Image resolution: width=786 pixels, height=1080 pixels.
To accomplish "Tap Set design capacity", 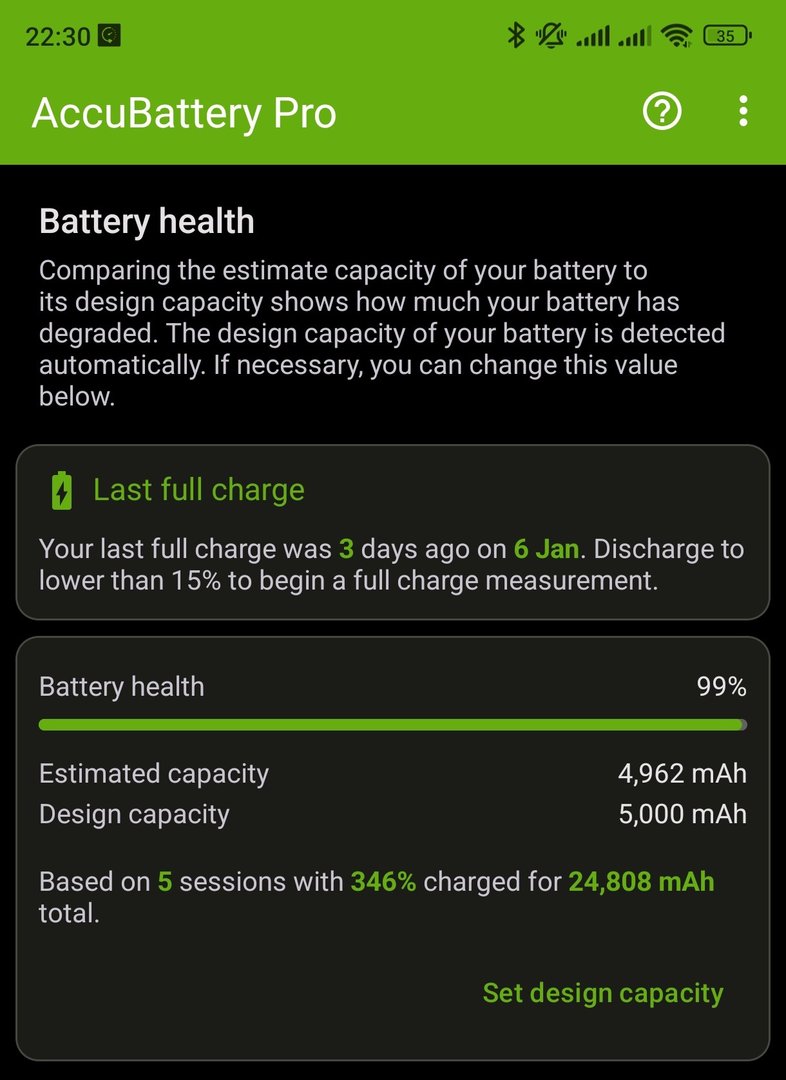I will (x=602, y=993).
